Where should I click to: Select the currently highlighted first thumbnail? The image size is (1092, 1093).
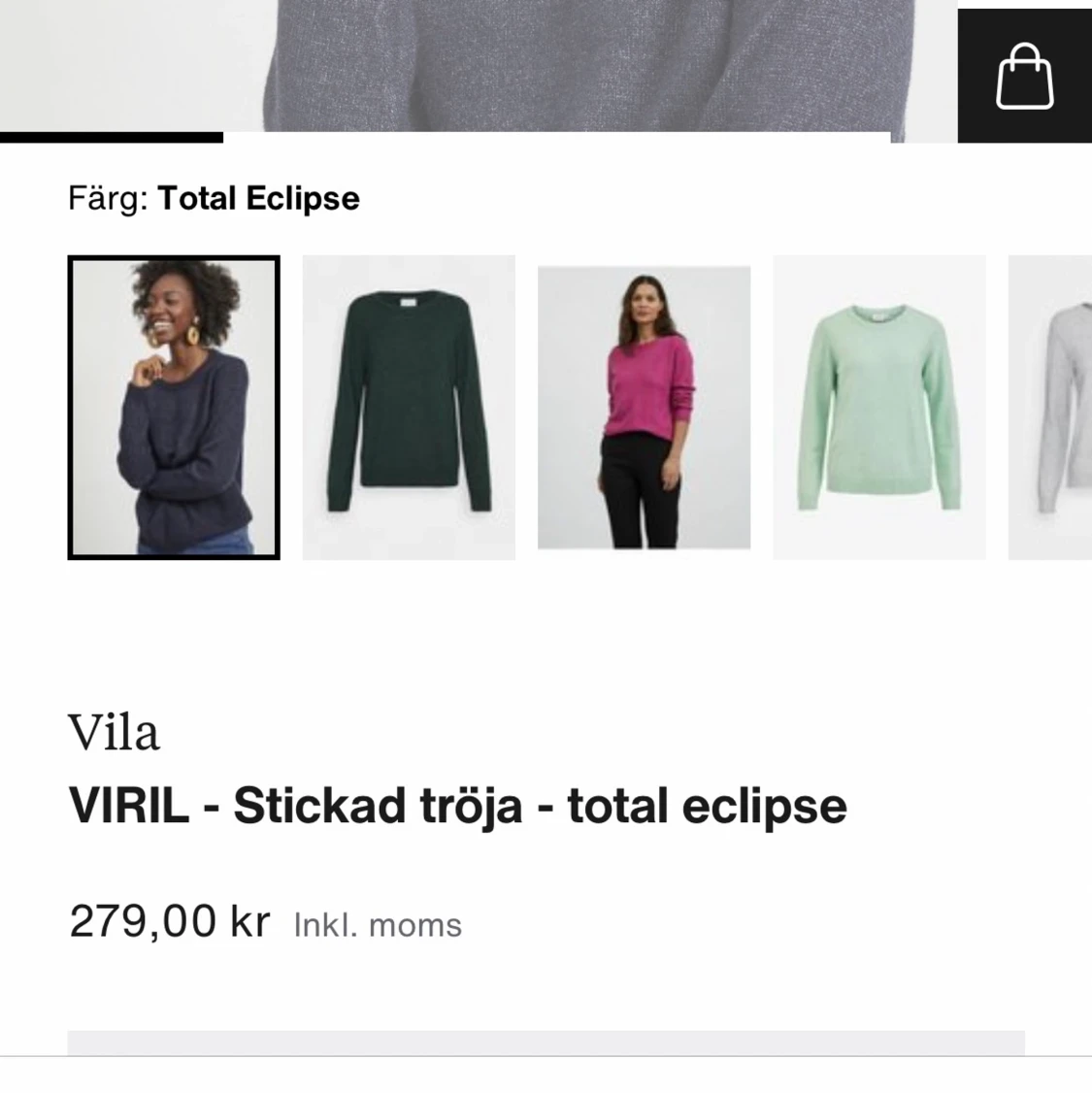[173, 408]
